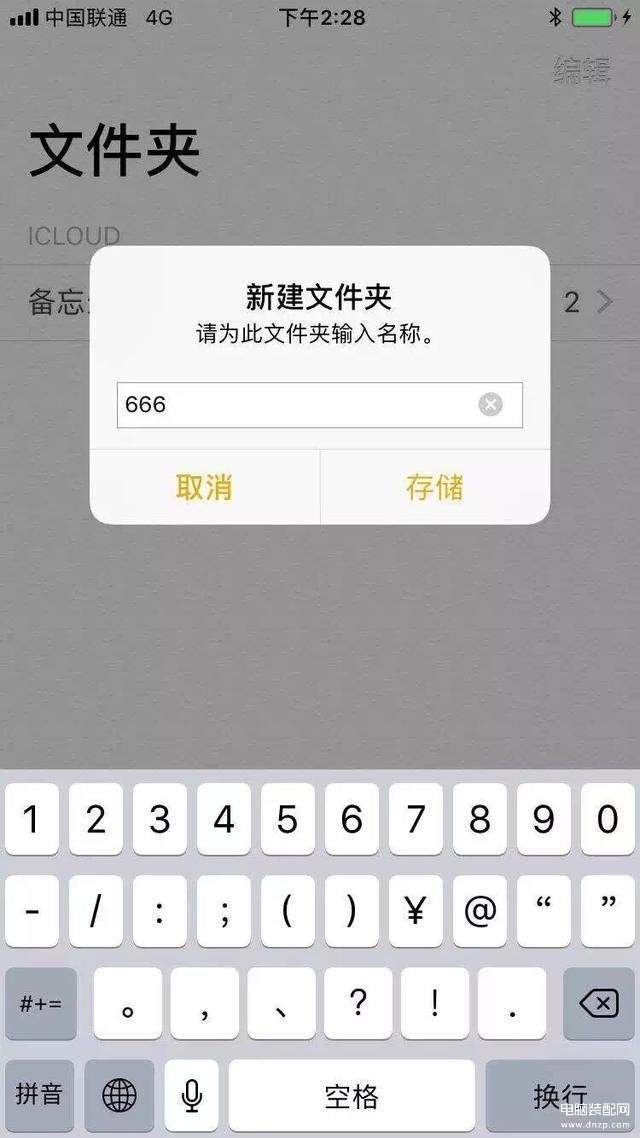640x1138 pixels.
Task: Switch keyboards with the globe key
Action: pyautogui.click(x=119, y=1095)
